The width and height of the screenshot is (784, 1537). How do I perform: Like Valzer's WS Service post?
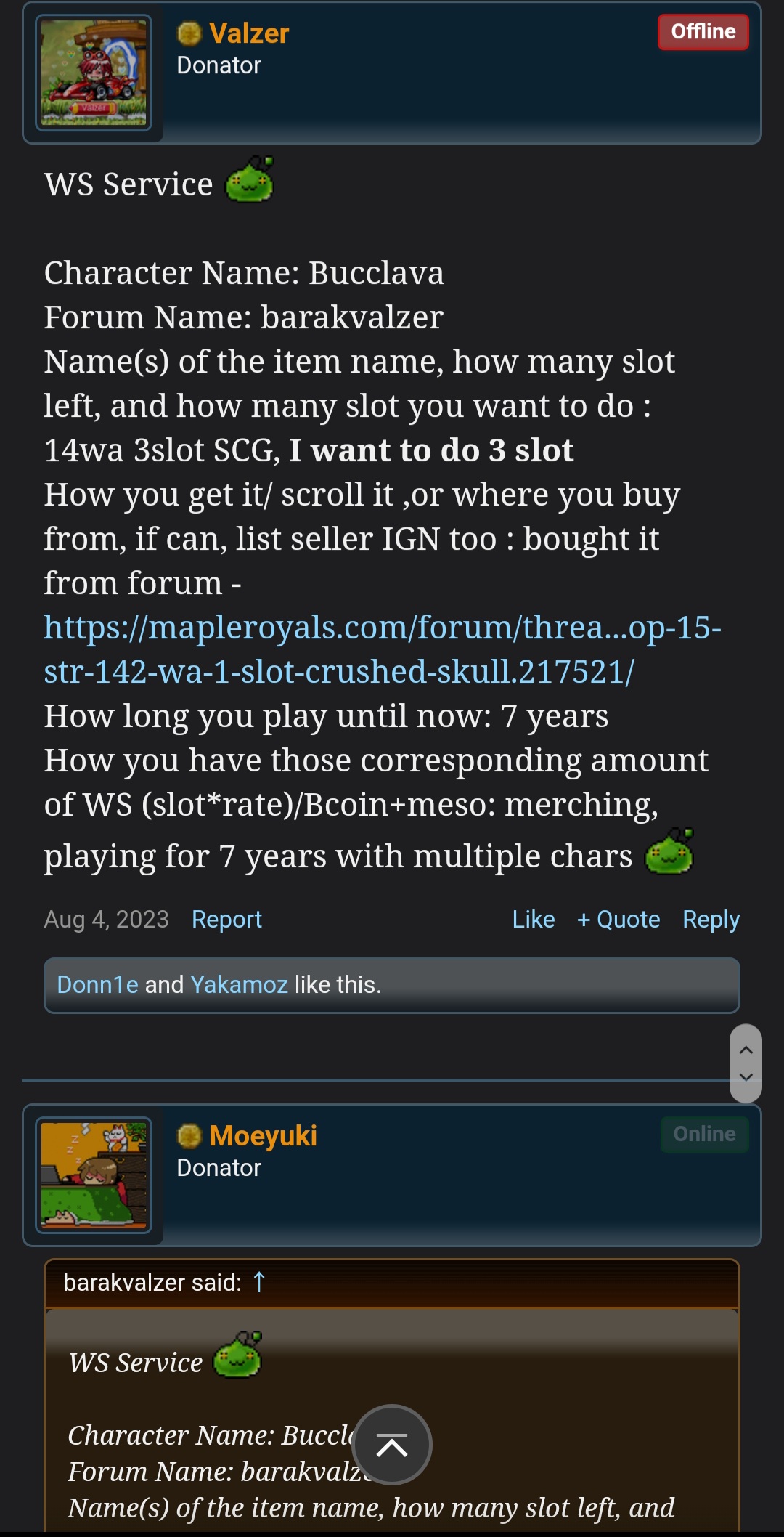[533, 920]
